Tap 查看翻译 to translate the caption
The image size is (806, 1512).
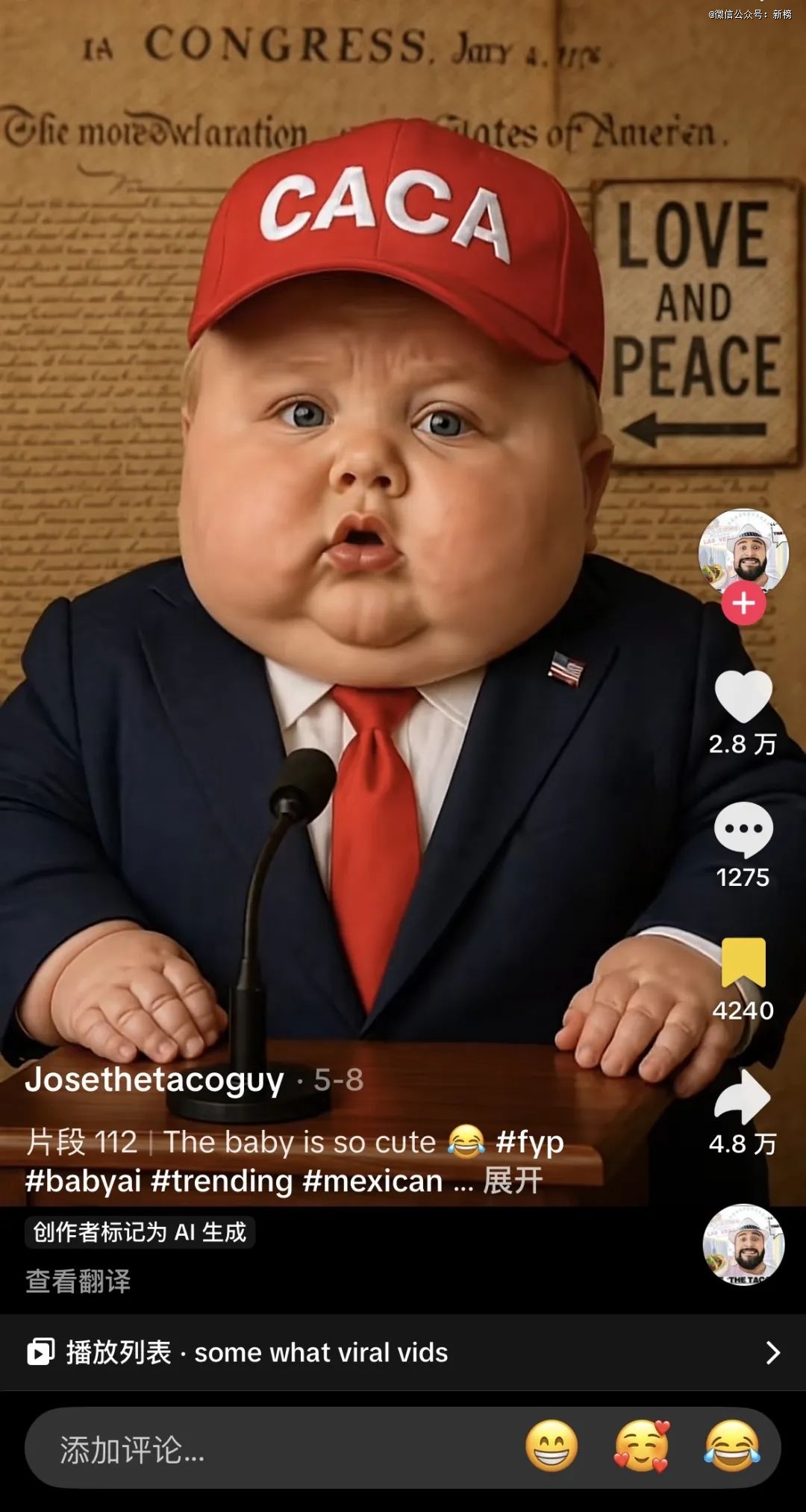pyautogui.click(x=78, y=1281)
